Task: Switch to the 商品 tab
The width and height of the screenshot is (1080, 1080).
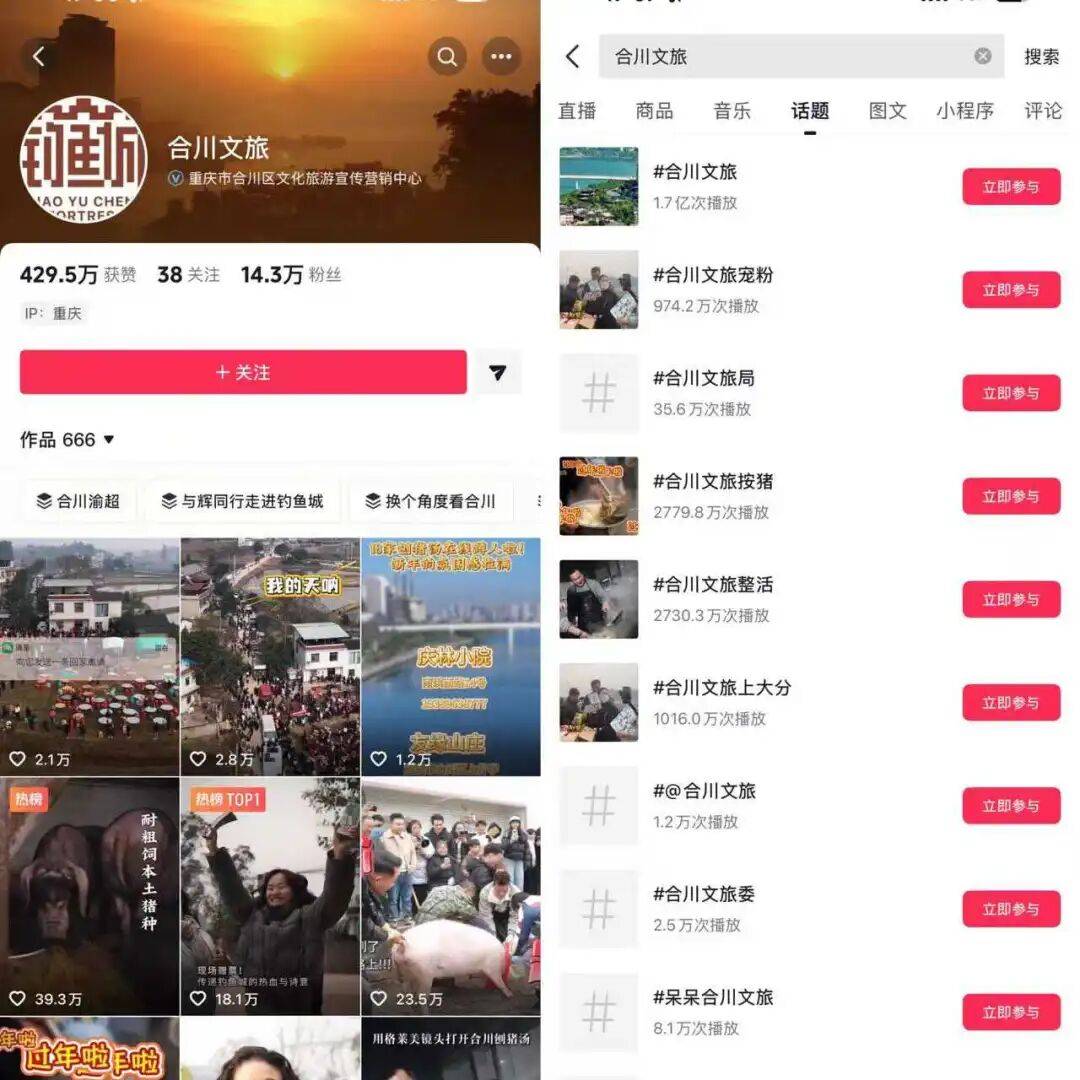Action: 654,111
